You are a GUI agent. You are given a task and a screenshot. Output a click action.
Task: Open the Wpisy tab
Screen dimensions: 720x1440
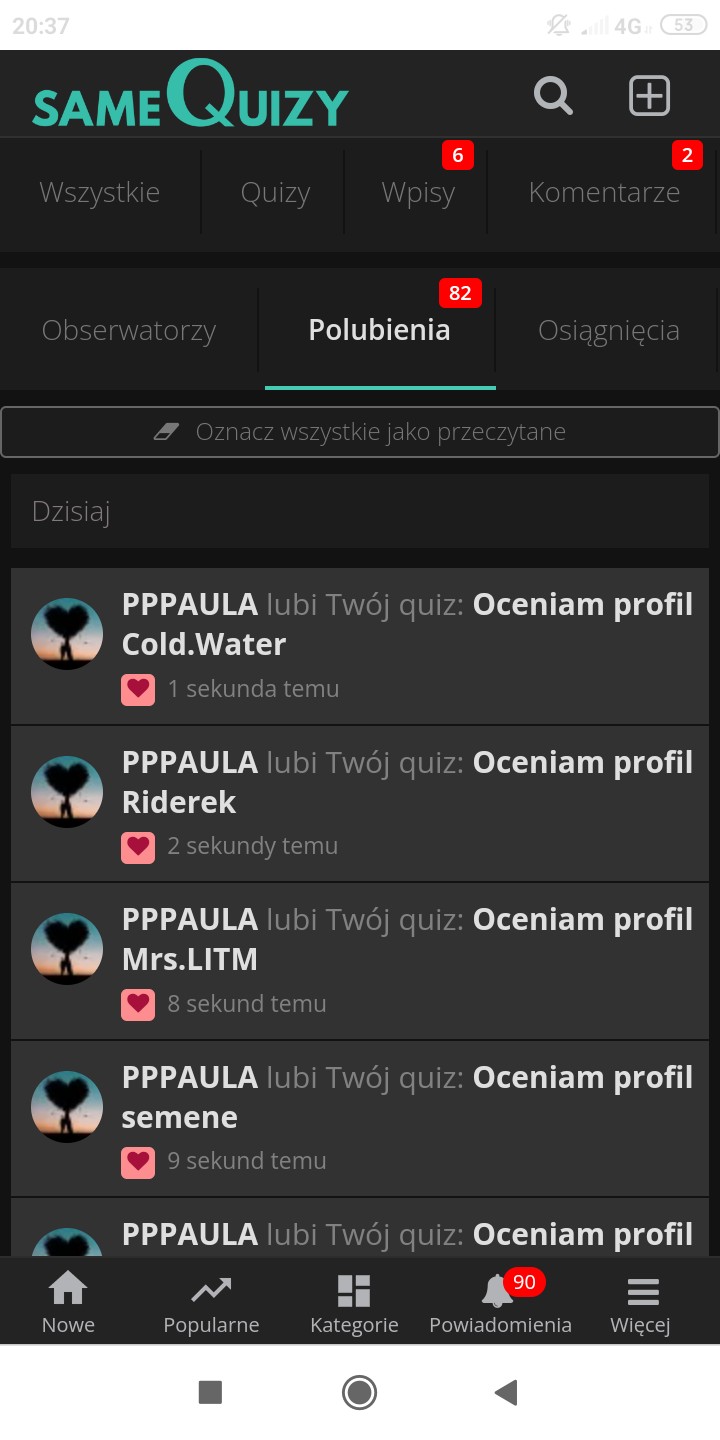pos(418,193)
